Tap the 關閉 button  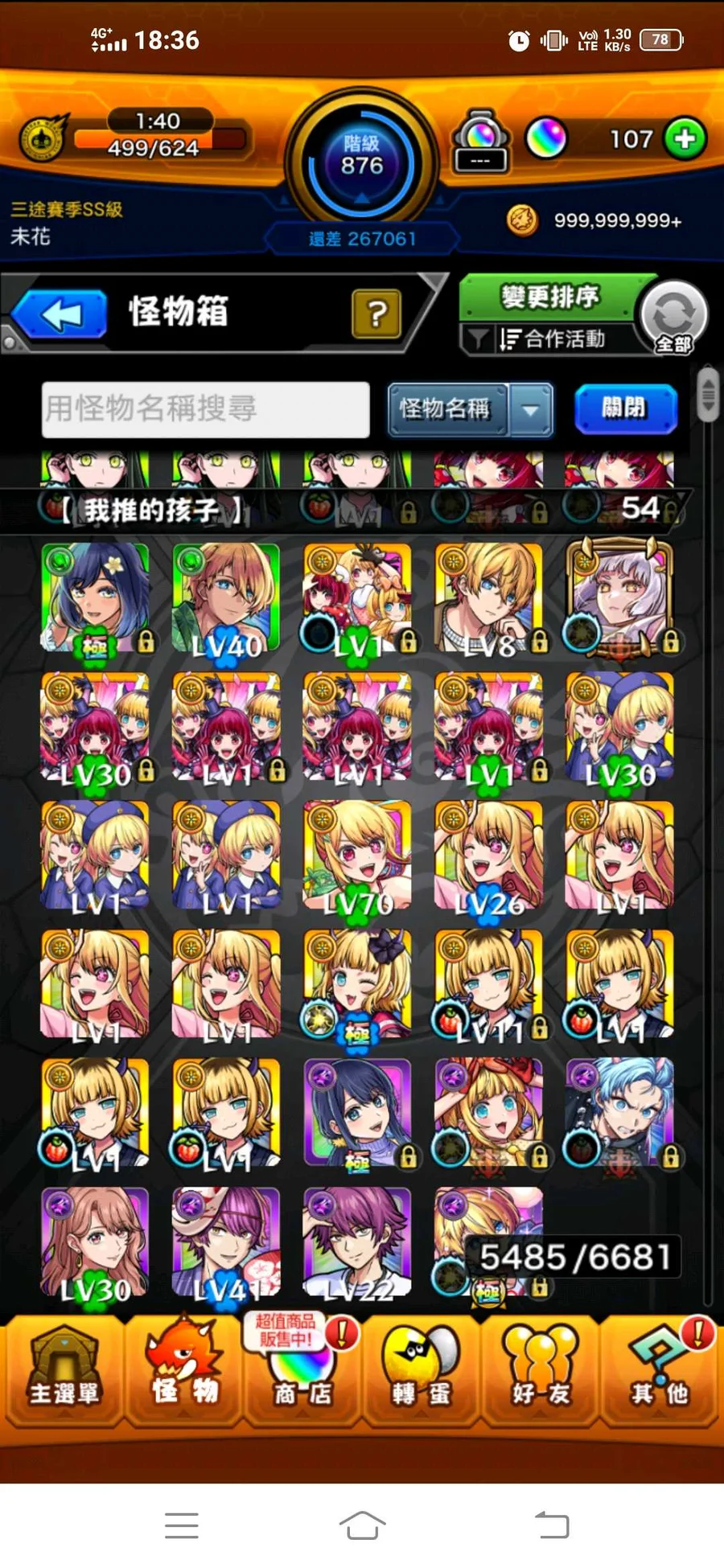pyautogui.click(x=625, y=408)
